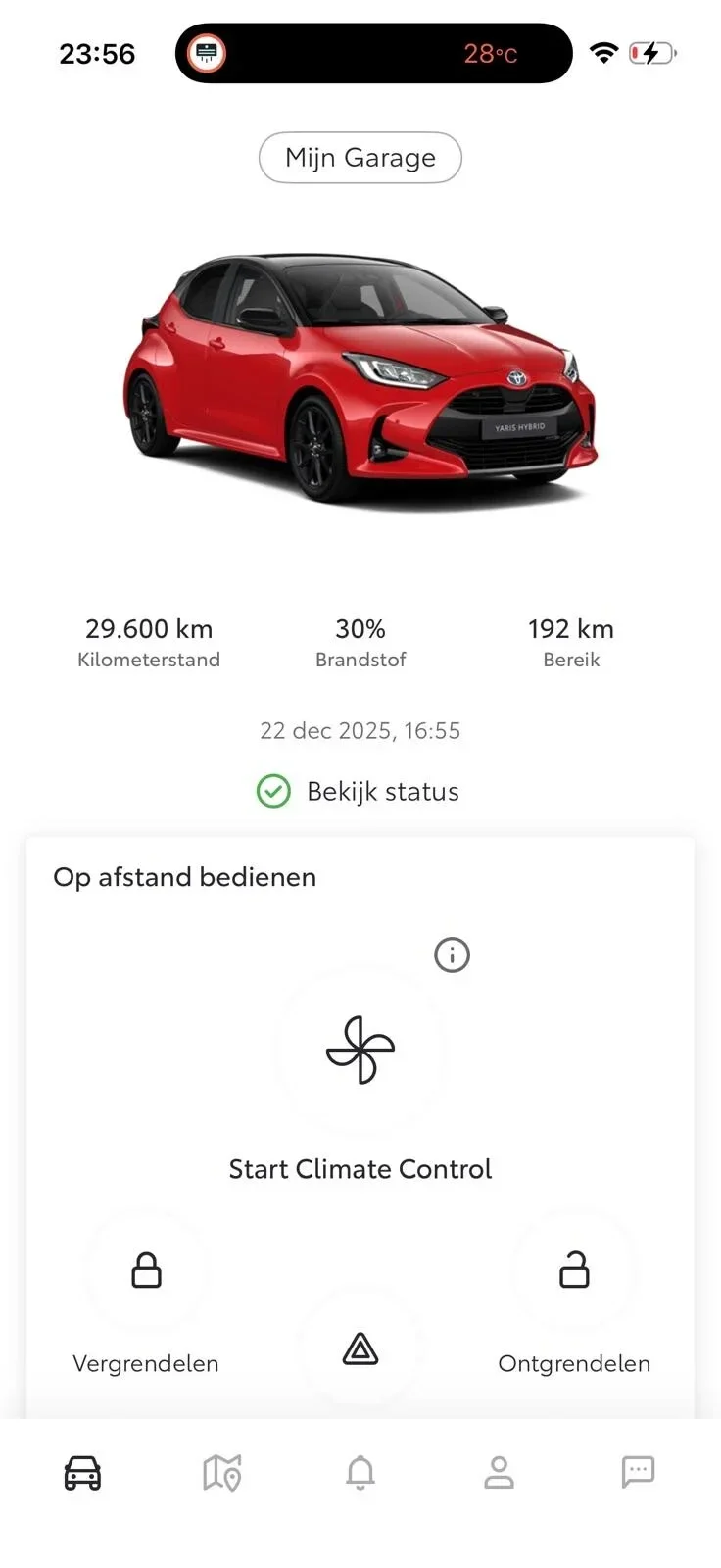
Task: Start Climate Control with the fan button
Action: [x=360, y=1050]
